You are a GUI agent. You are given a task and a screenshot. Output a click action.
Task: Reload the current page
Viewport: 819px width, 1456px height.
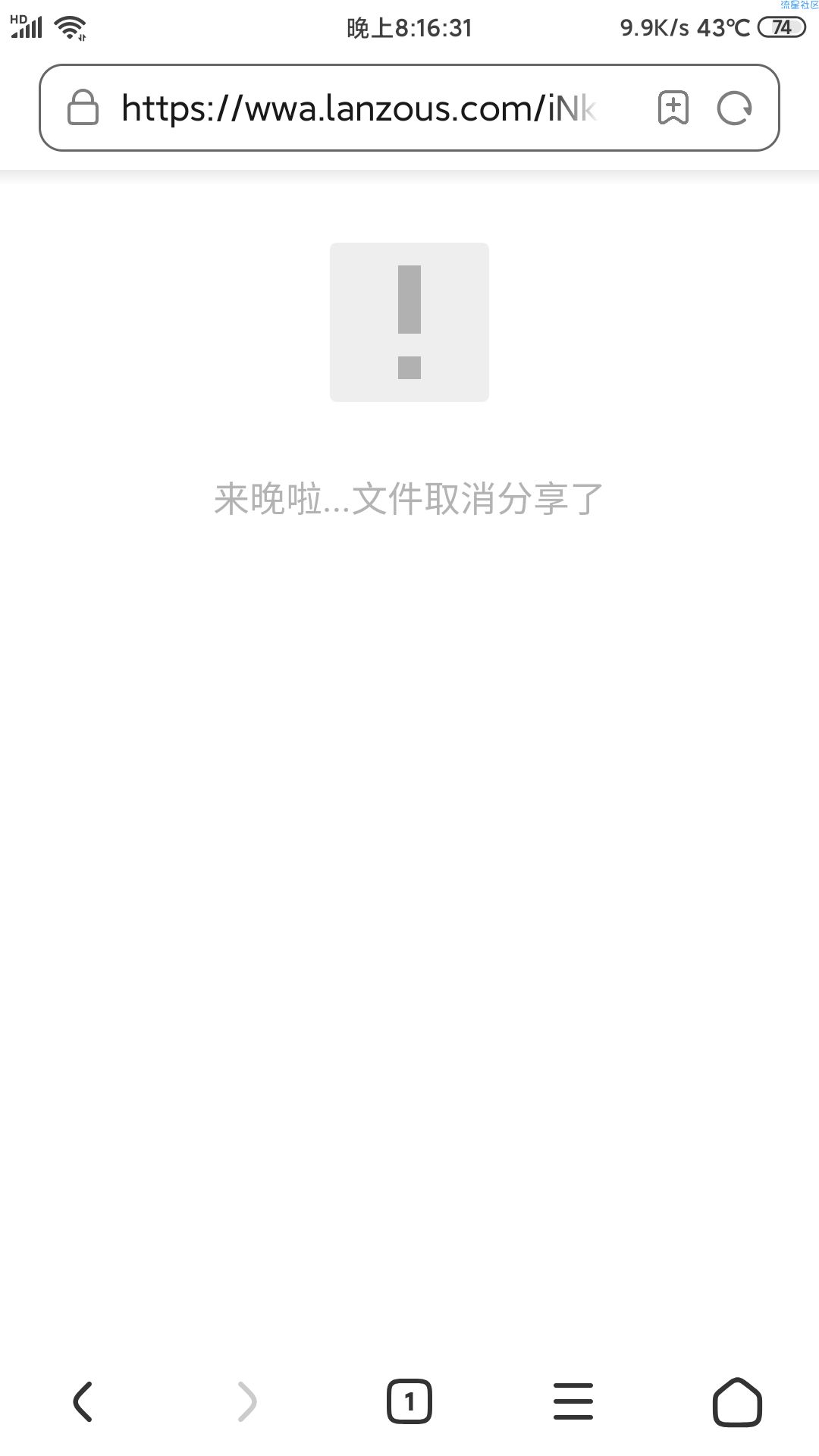coord(734,108)
